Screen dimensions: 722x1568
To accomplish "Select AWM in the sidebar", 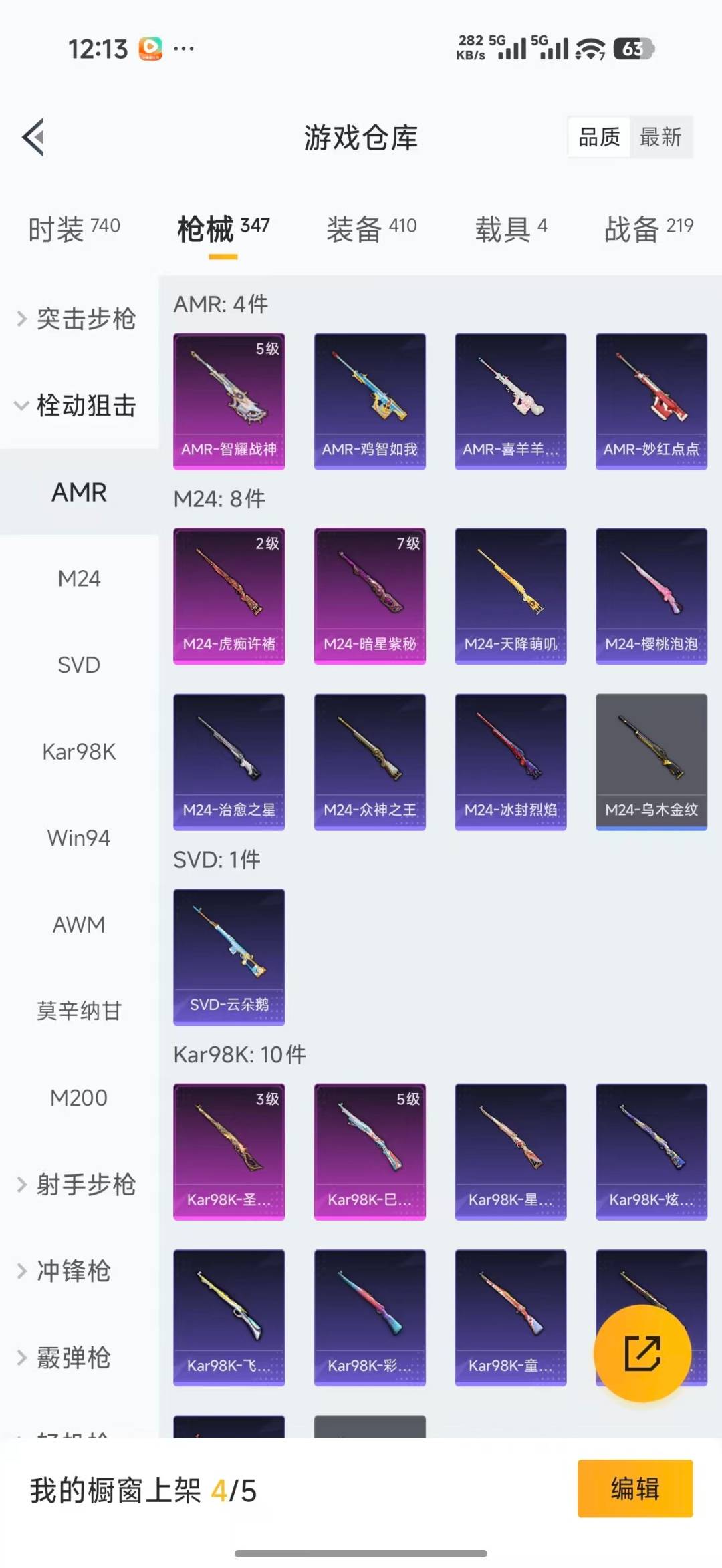I will [79, 924].
